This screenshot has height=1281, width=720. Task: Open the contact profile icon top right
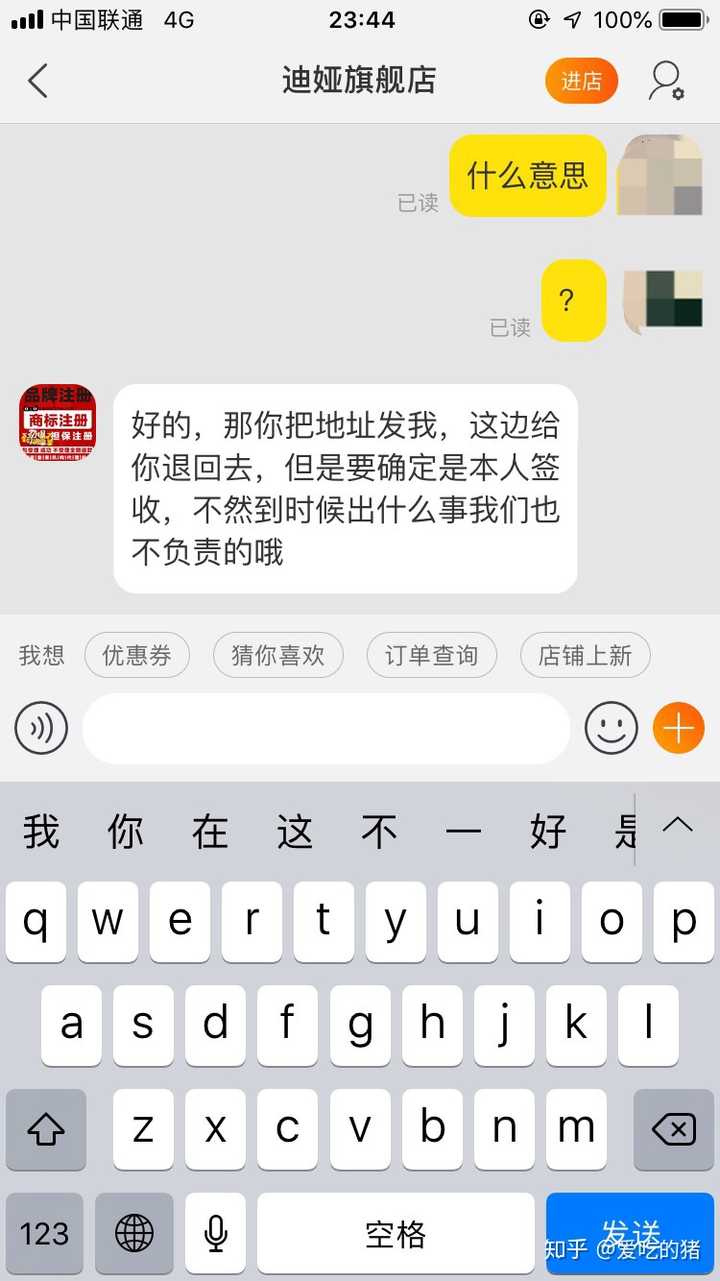tap(665, 81)
